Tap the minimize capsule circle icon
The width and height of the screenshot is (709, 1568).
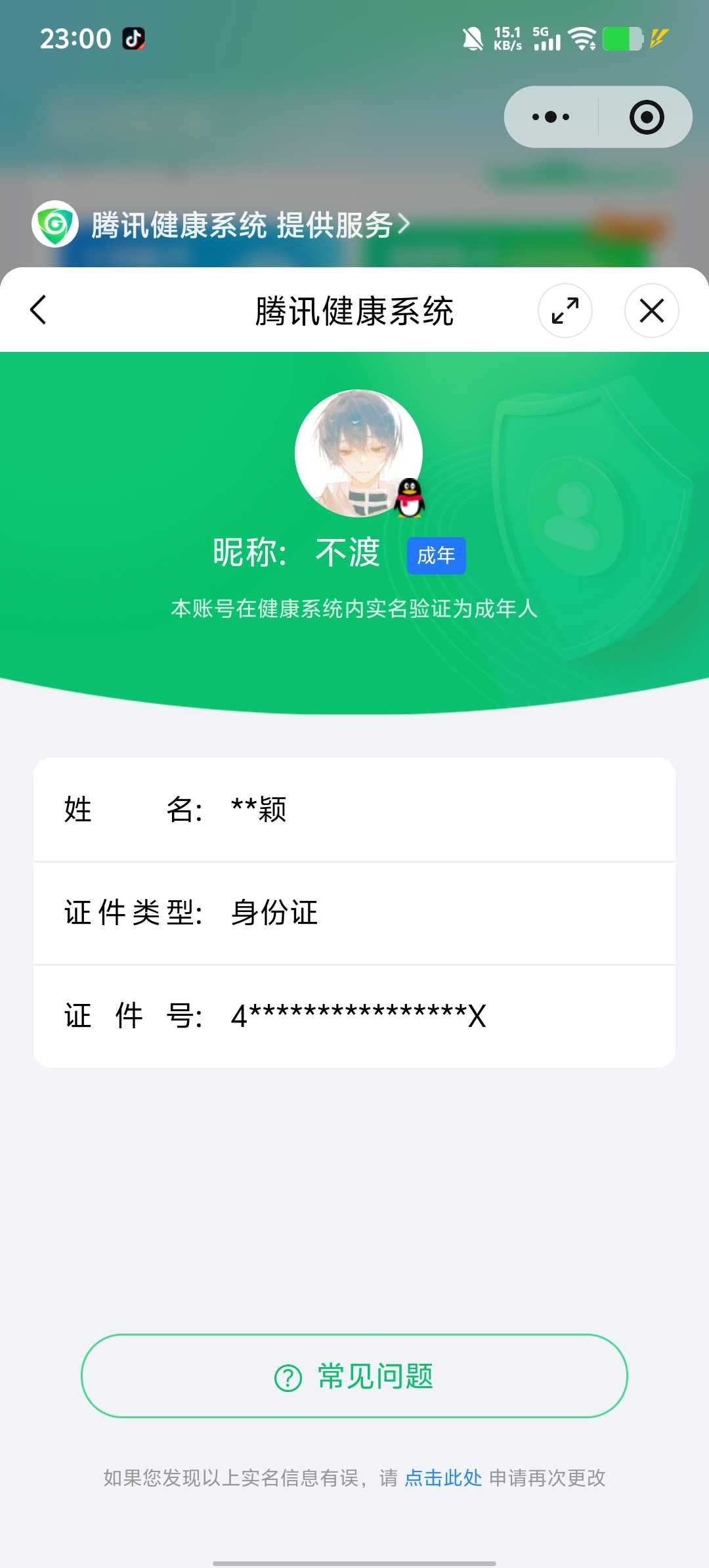[x=647, y=116]
